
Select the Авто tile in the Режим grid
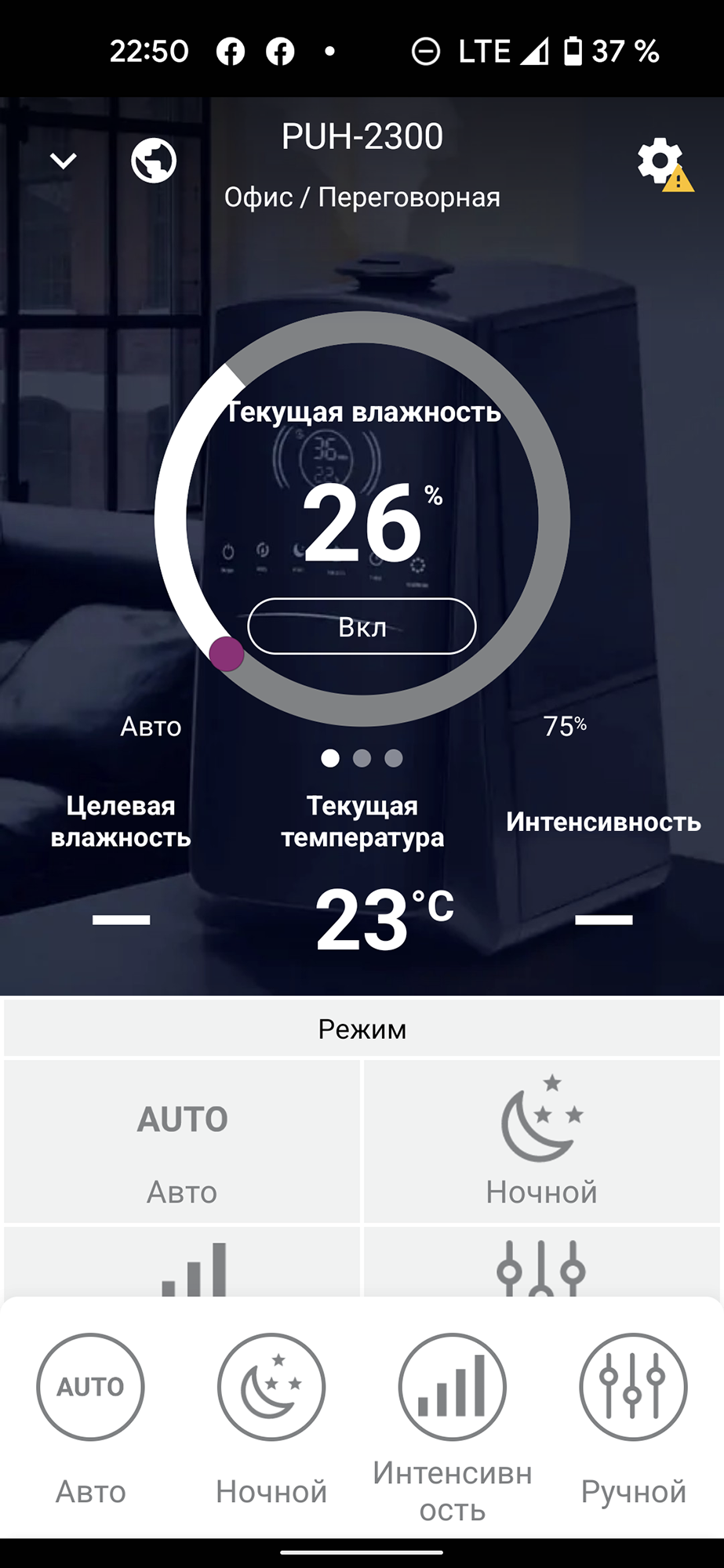pyautogui.click(x=182, y=1142)
